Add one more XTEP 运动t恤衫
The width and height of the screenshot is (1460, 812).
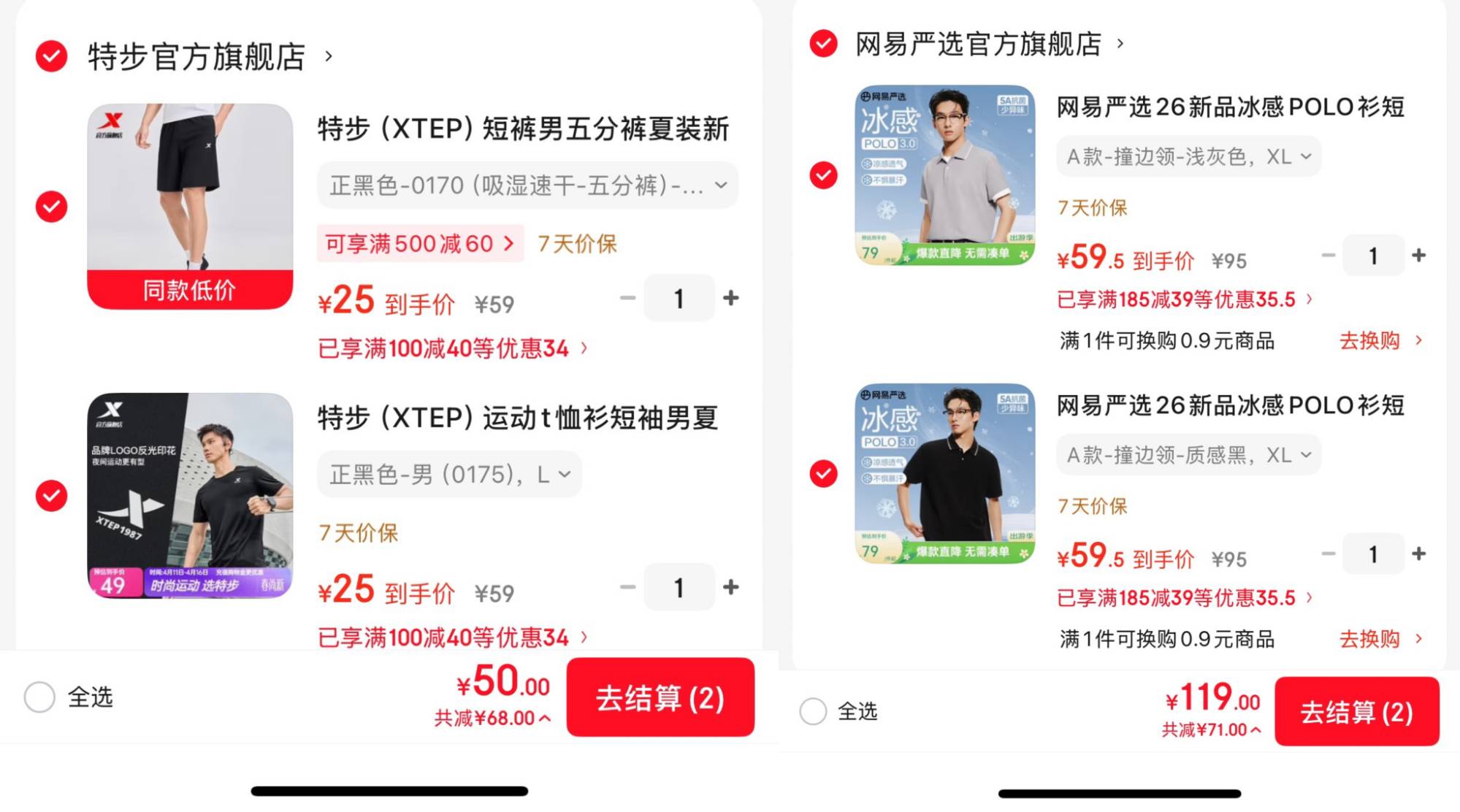point(730,587)
